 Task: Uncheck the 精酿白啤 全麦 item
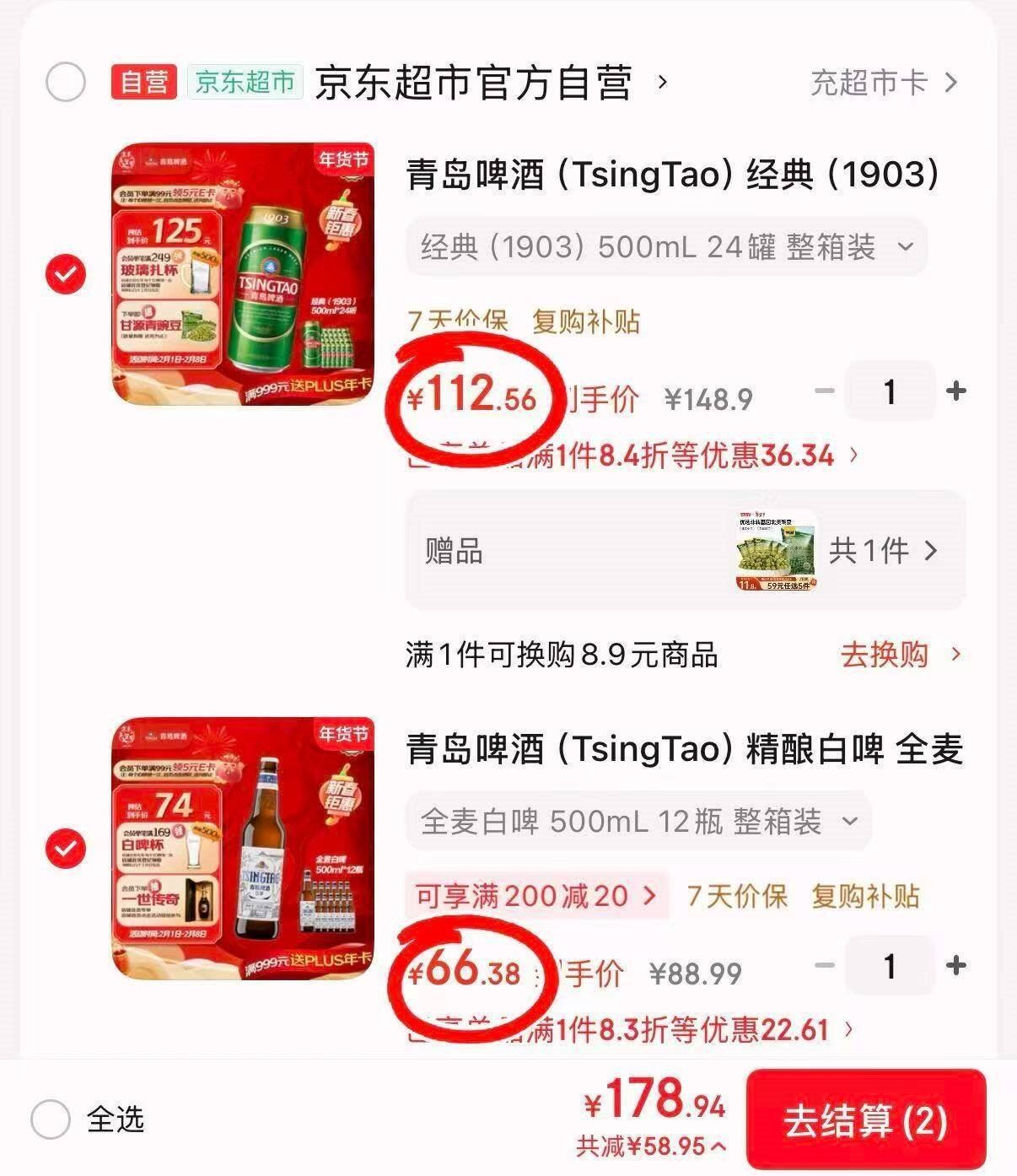[65, 849]
